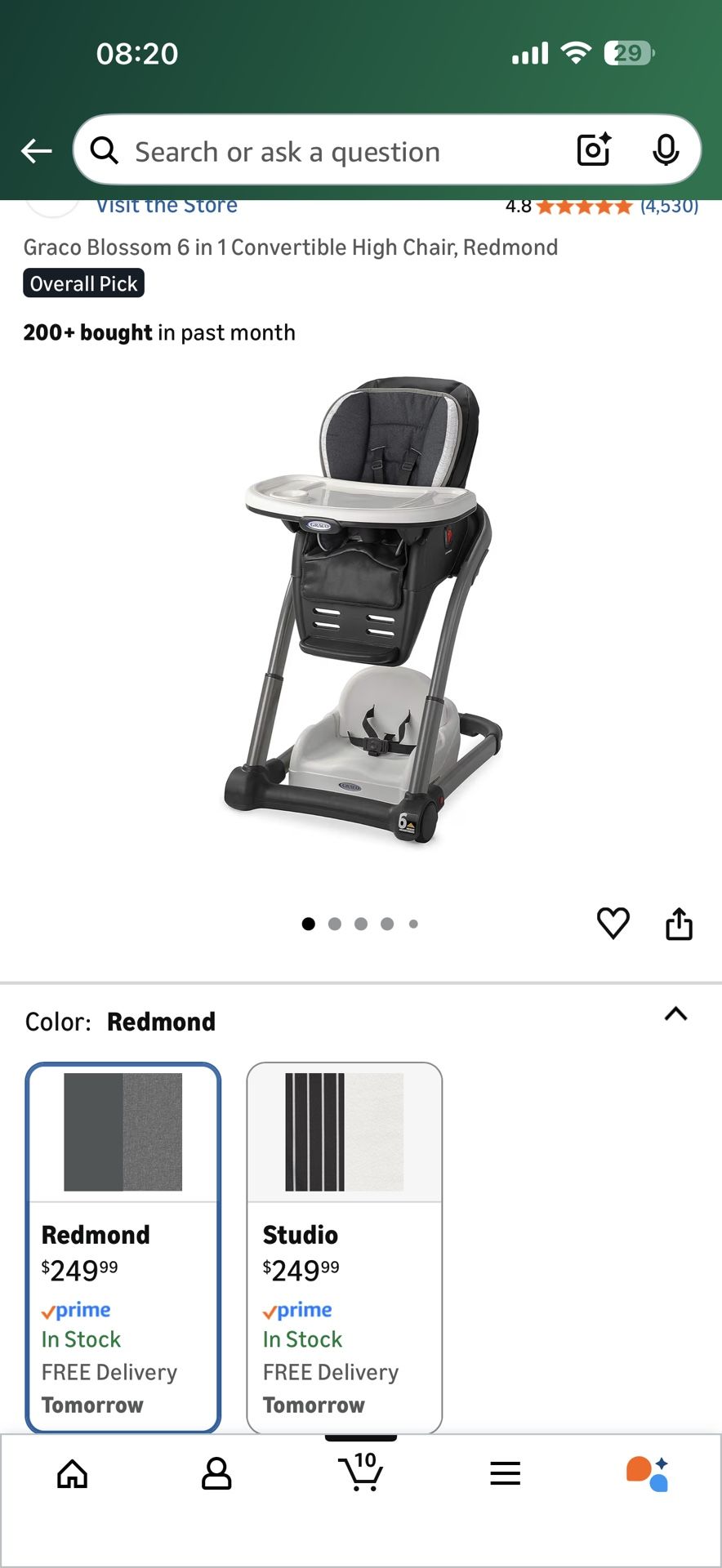Image resolution: width=722 pixels, height=1568 pixels.
Task: Go back using the arrow icon
Action: (36, 150)
